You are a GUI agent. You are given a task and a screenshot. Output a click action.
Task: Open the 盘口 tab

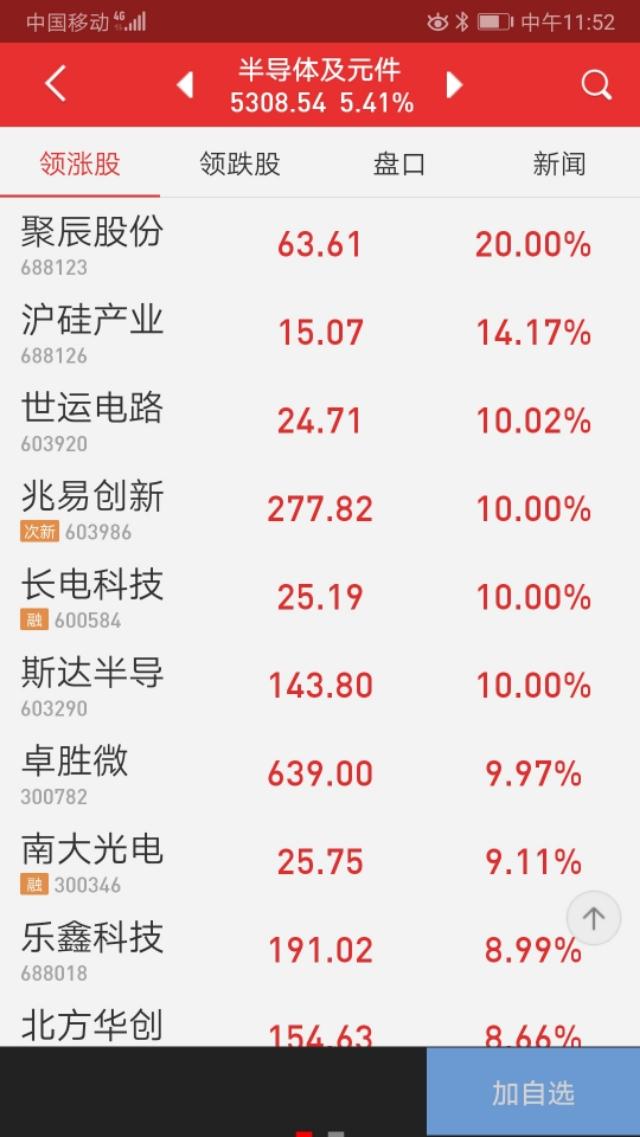coord(399,164)
